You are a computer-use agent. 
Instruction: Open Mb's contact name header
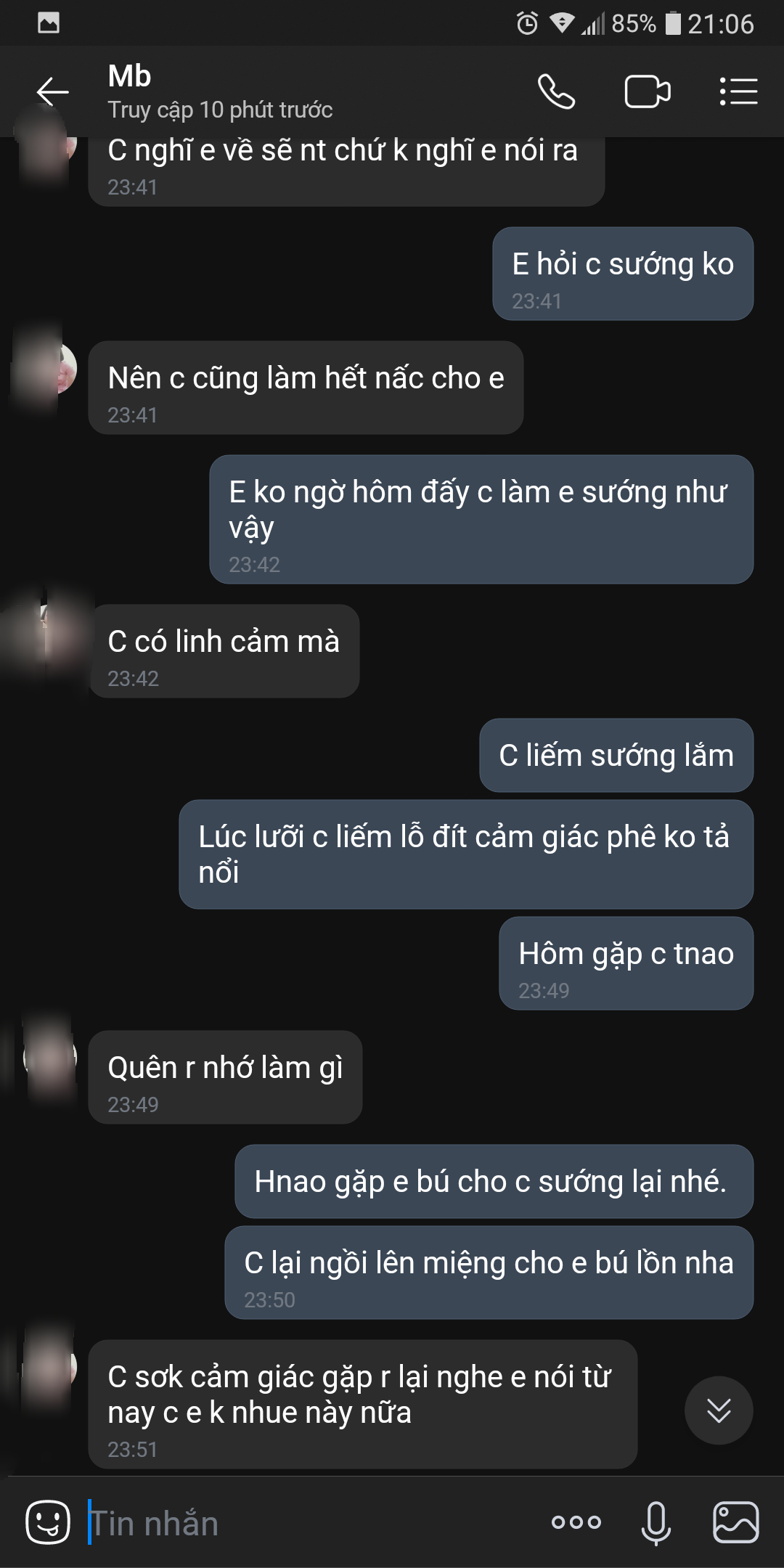[x=130, y=76]
